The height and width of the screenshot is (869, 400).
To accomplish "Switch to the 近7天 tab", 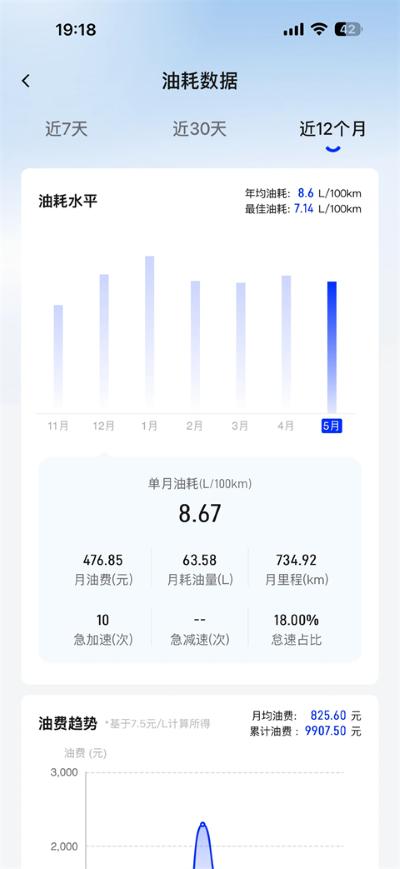I will point(66,129).
